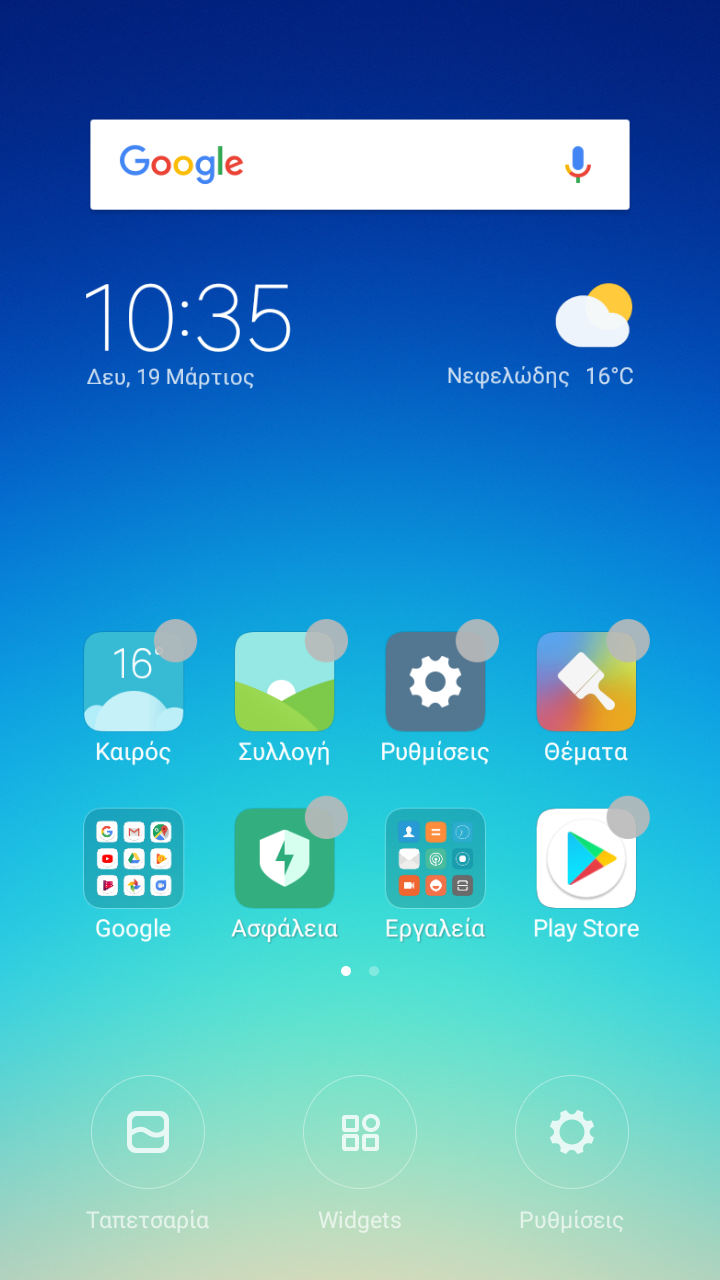Tap the Google search box
Screen dimensions: 720x1280
tap(360, 165)
